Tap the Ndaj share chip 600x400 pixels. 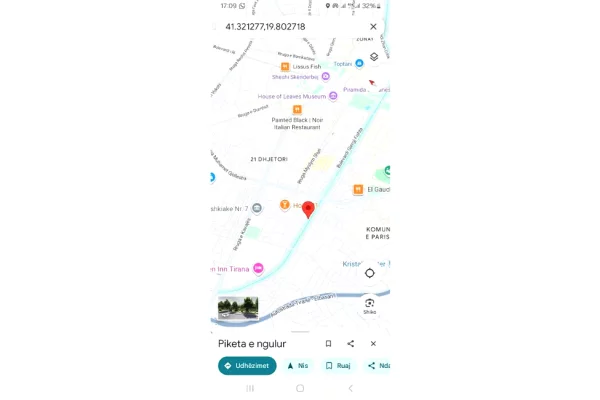coord(378,366)
